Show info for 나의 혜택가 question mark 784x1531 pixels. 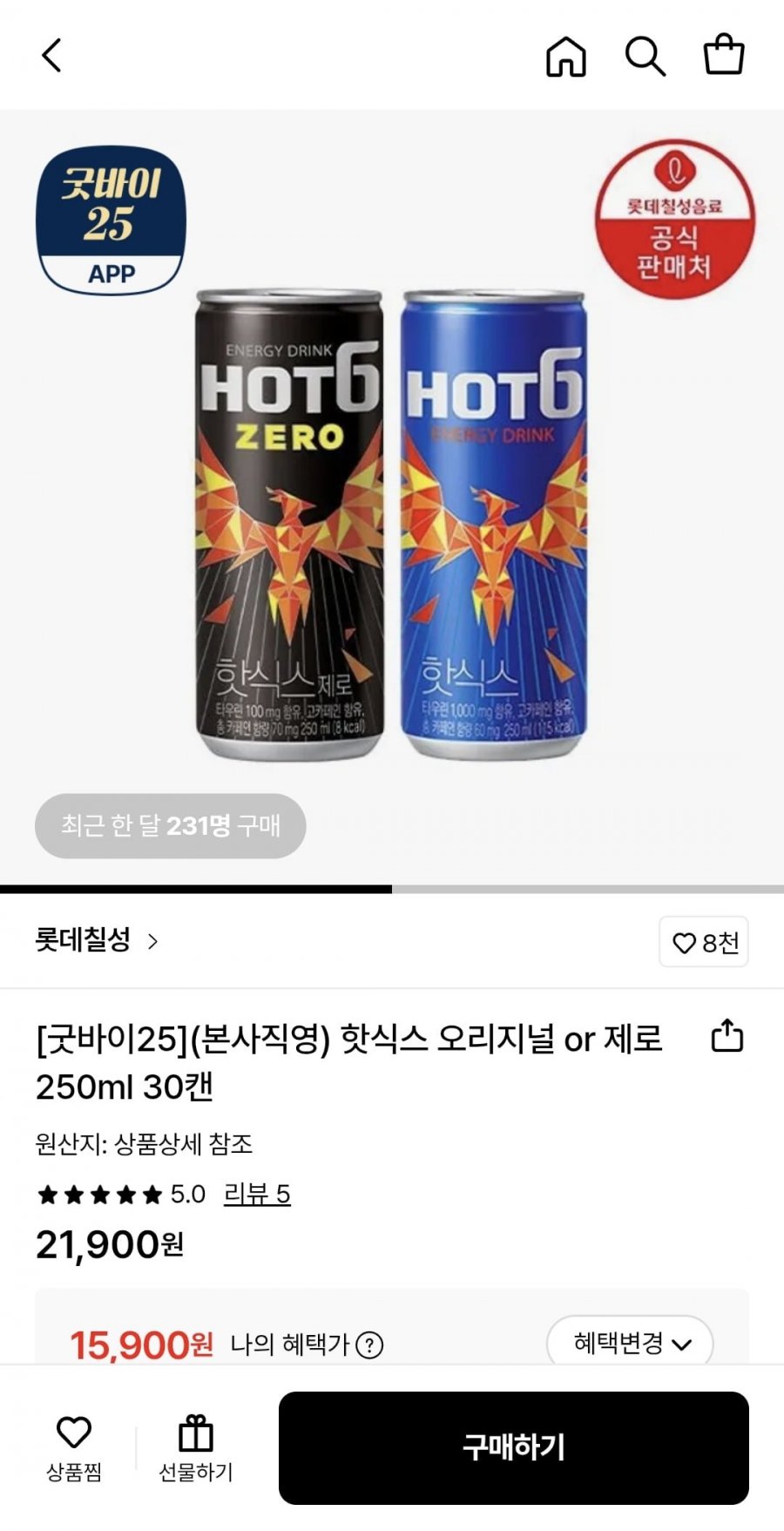pos(369,1345)
